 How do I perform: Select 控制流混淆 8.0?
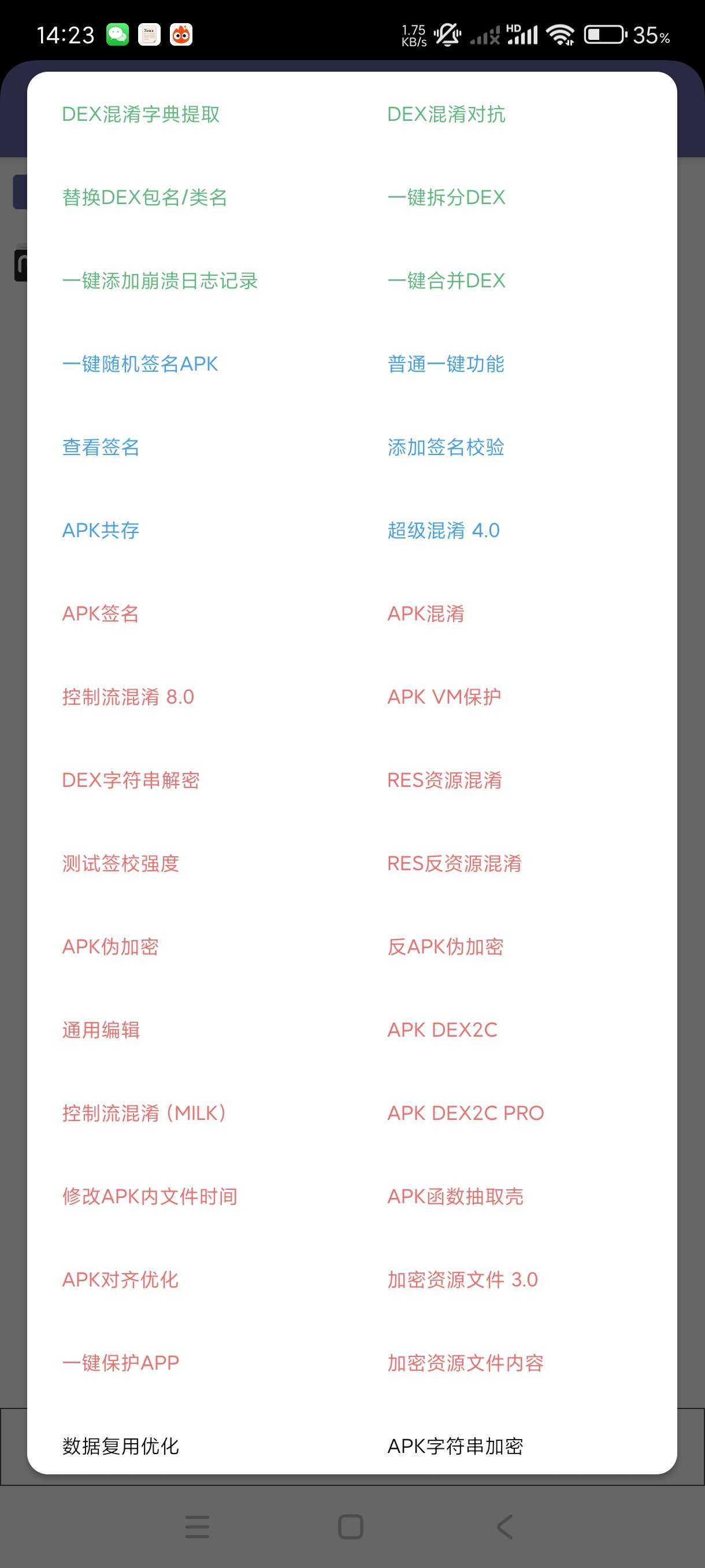pos(128,697)
